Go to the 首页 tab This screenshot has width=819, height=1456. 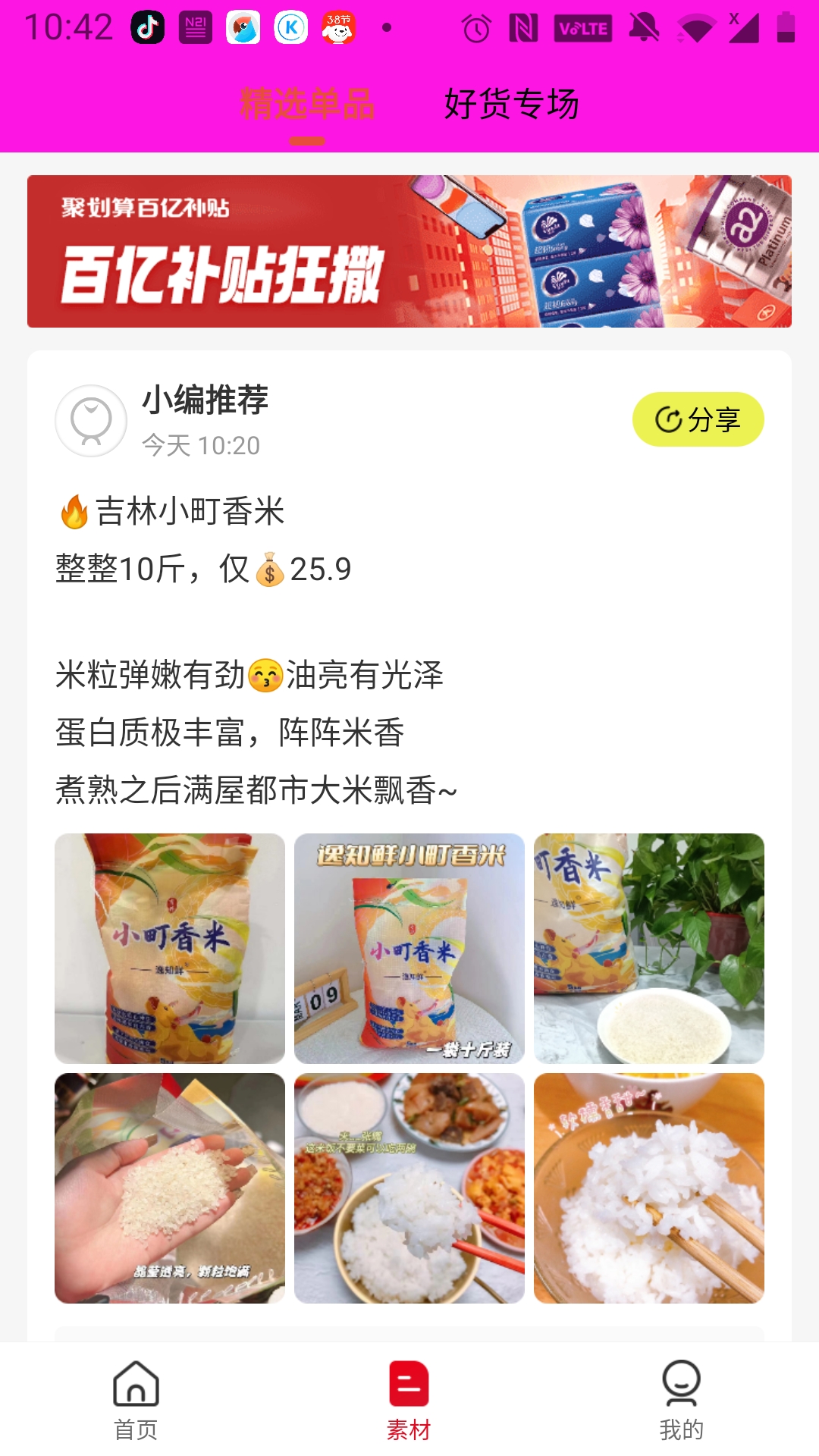[136, 1400]
